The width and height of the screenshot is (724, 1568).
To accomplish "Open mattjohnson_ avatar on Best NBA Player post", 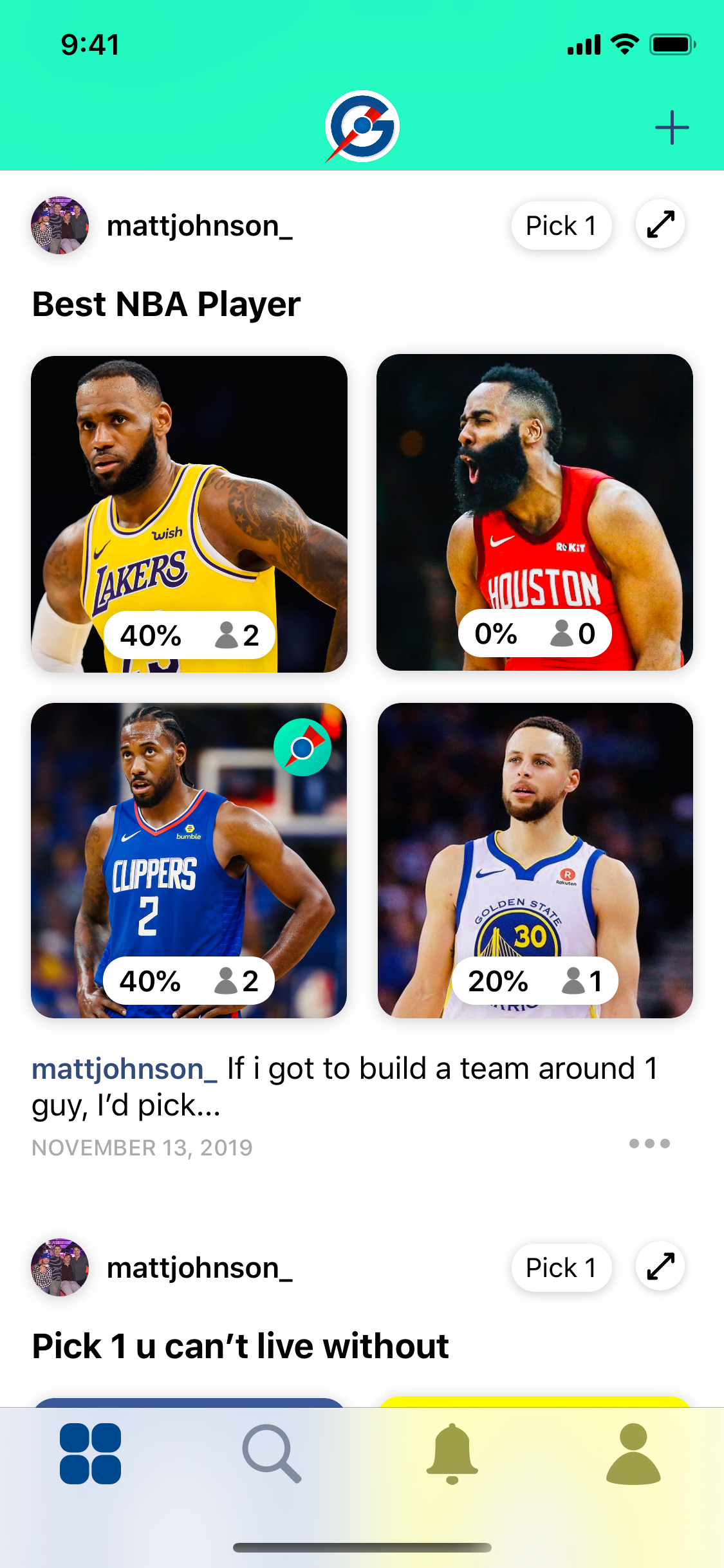I will [x=60, y=225].
